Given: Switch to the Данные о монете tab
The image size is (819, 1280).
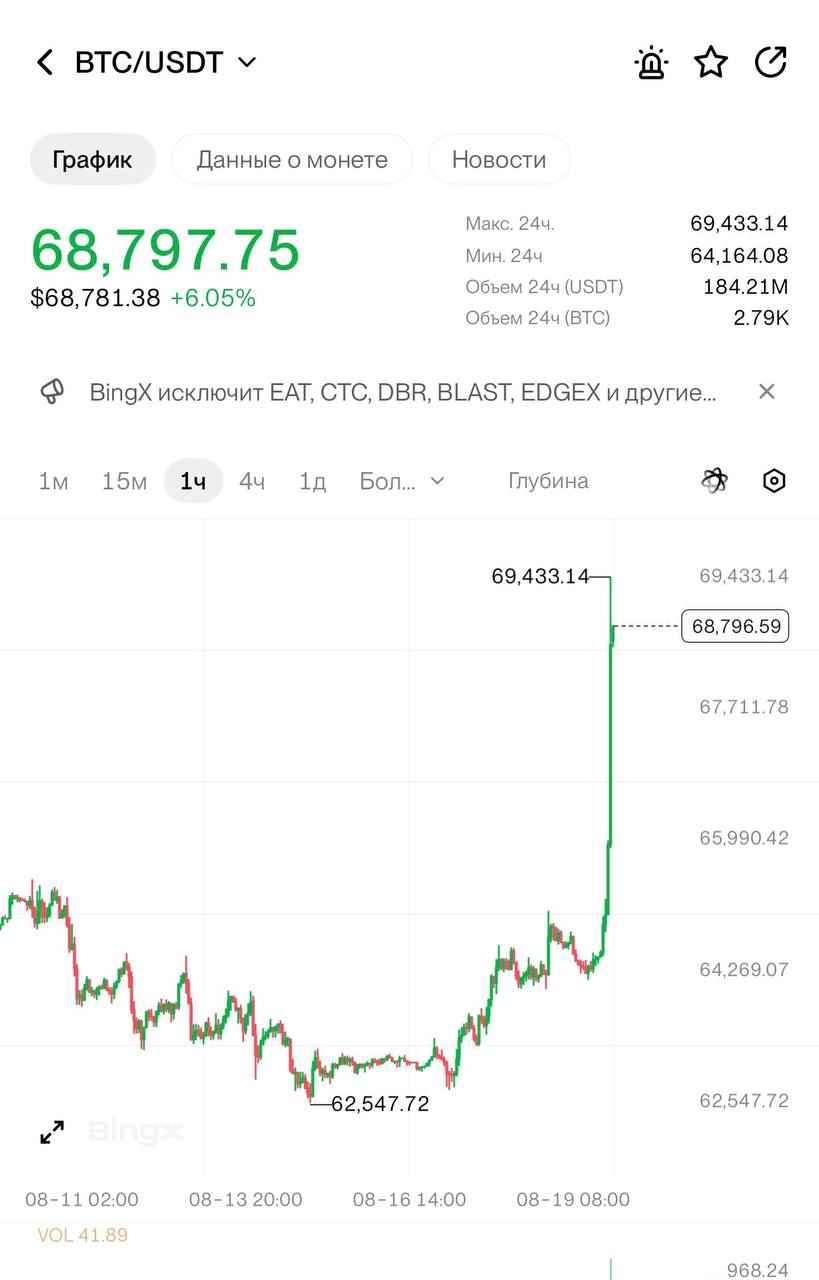Looking at the screenshot, I should point(292,159).
